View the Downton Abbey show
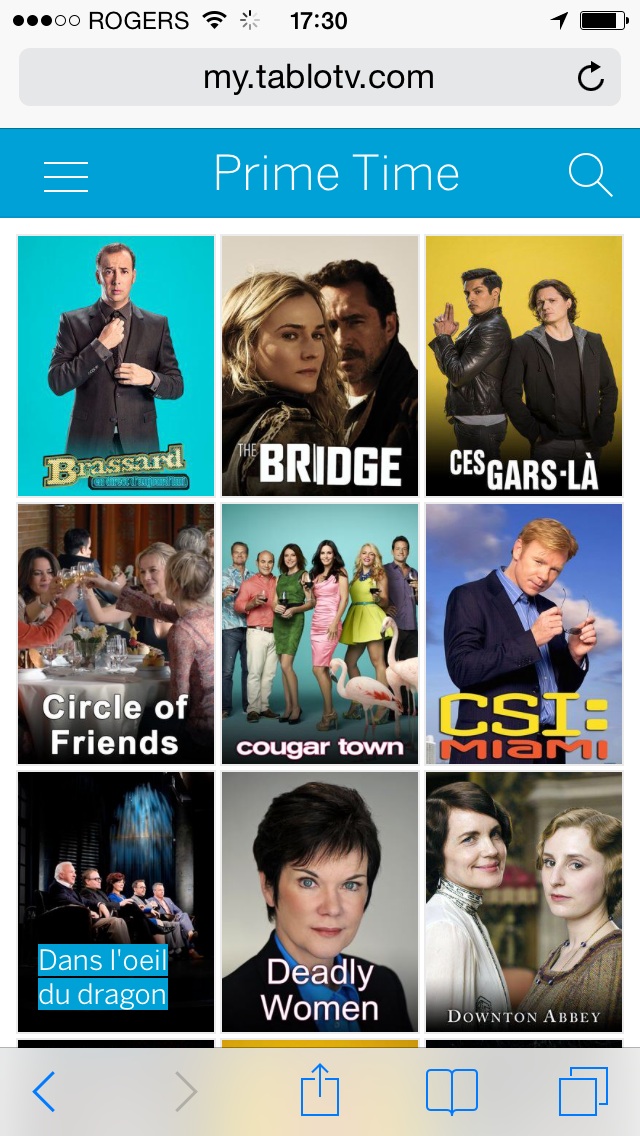The height and width of the screenshot is (1136, 640). [x=524, y=902]
